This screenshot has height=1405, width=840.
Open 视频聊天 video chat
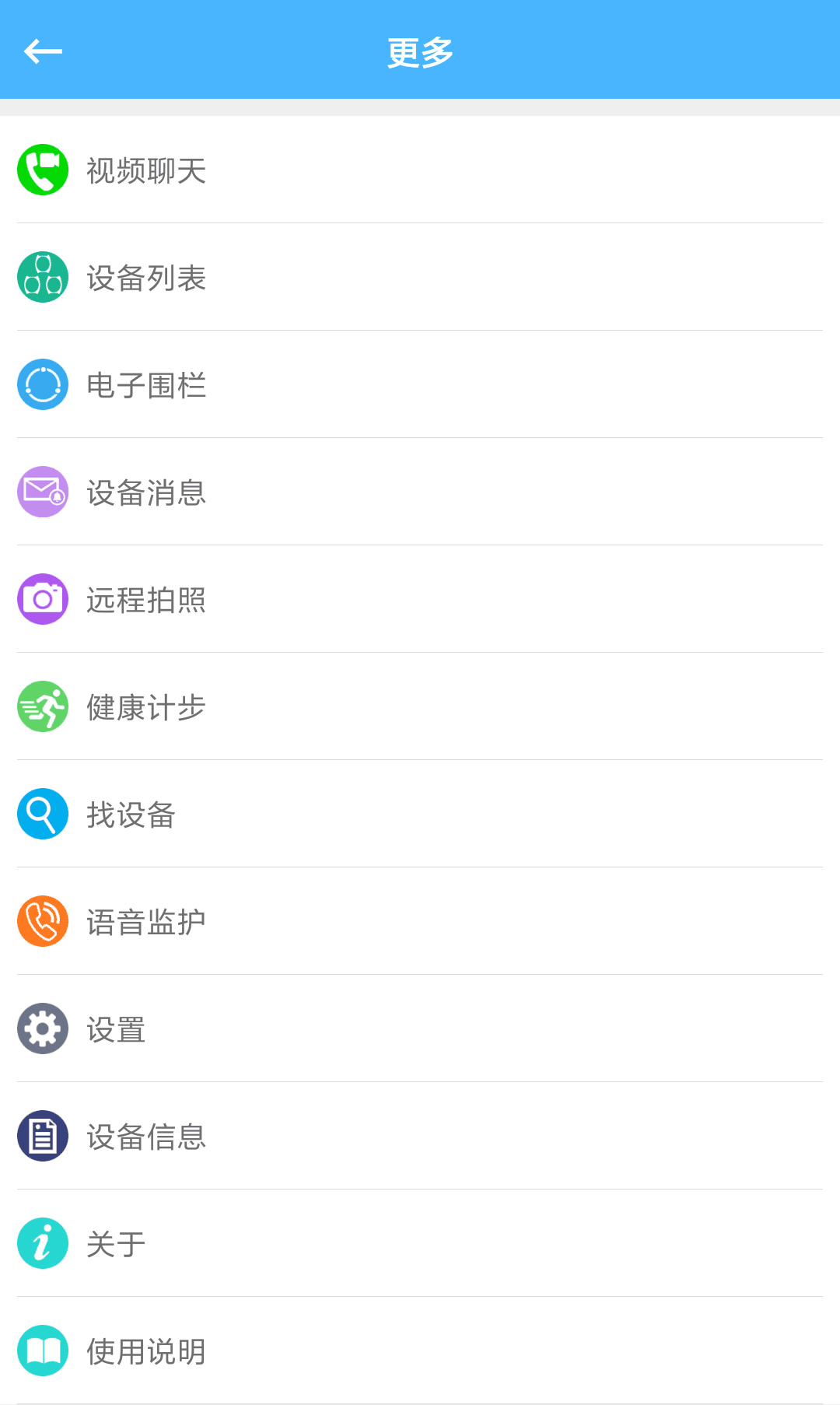click(x=146, y=170)
